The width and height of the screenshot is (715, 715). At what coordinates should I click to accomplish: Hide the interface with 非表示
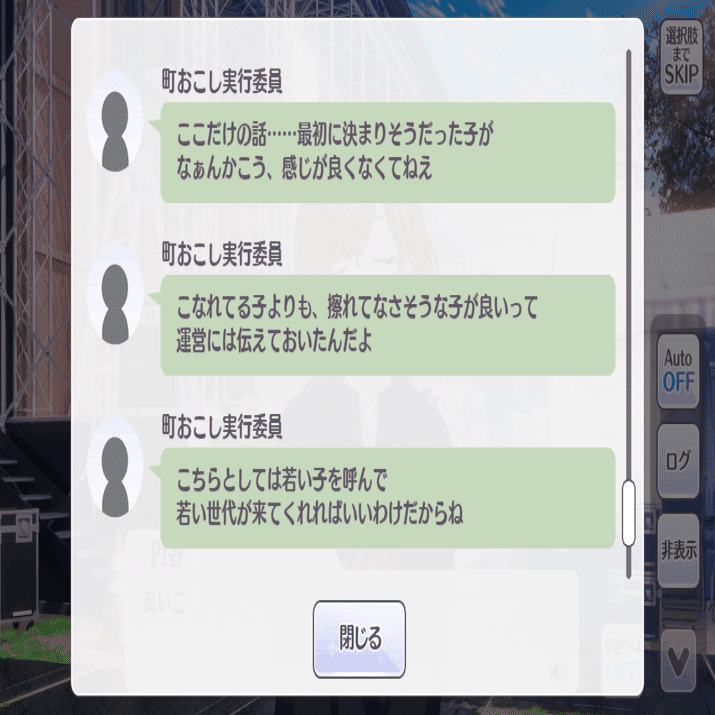coord(679,550)
